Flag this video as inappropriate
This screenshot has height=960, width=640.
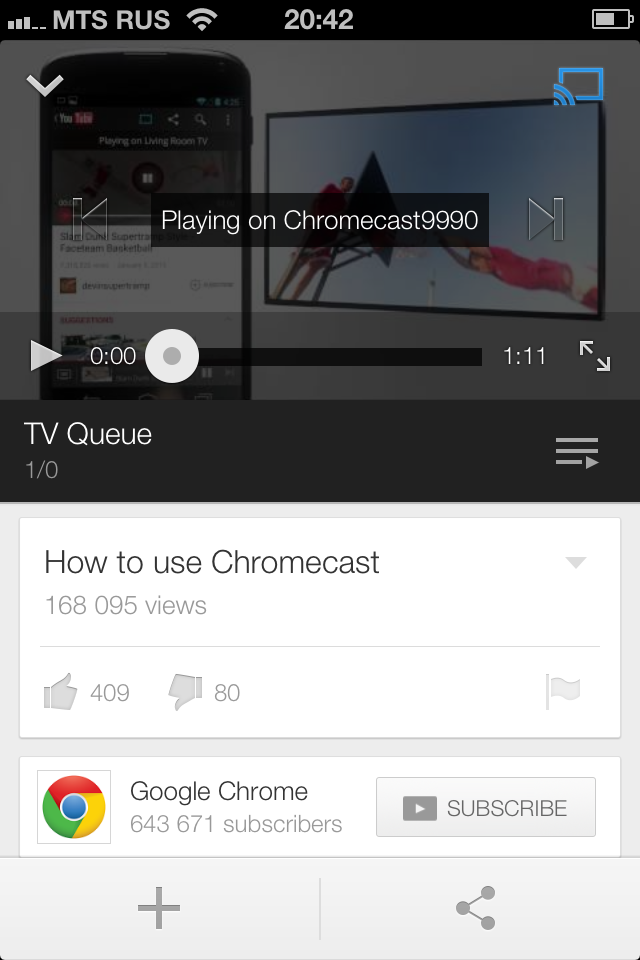563,691
